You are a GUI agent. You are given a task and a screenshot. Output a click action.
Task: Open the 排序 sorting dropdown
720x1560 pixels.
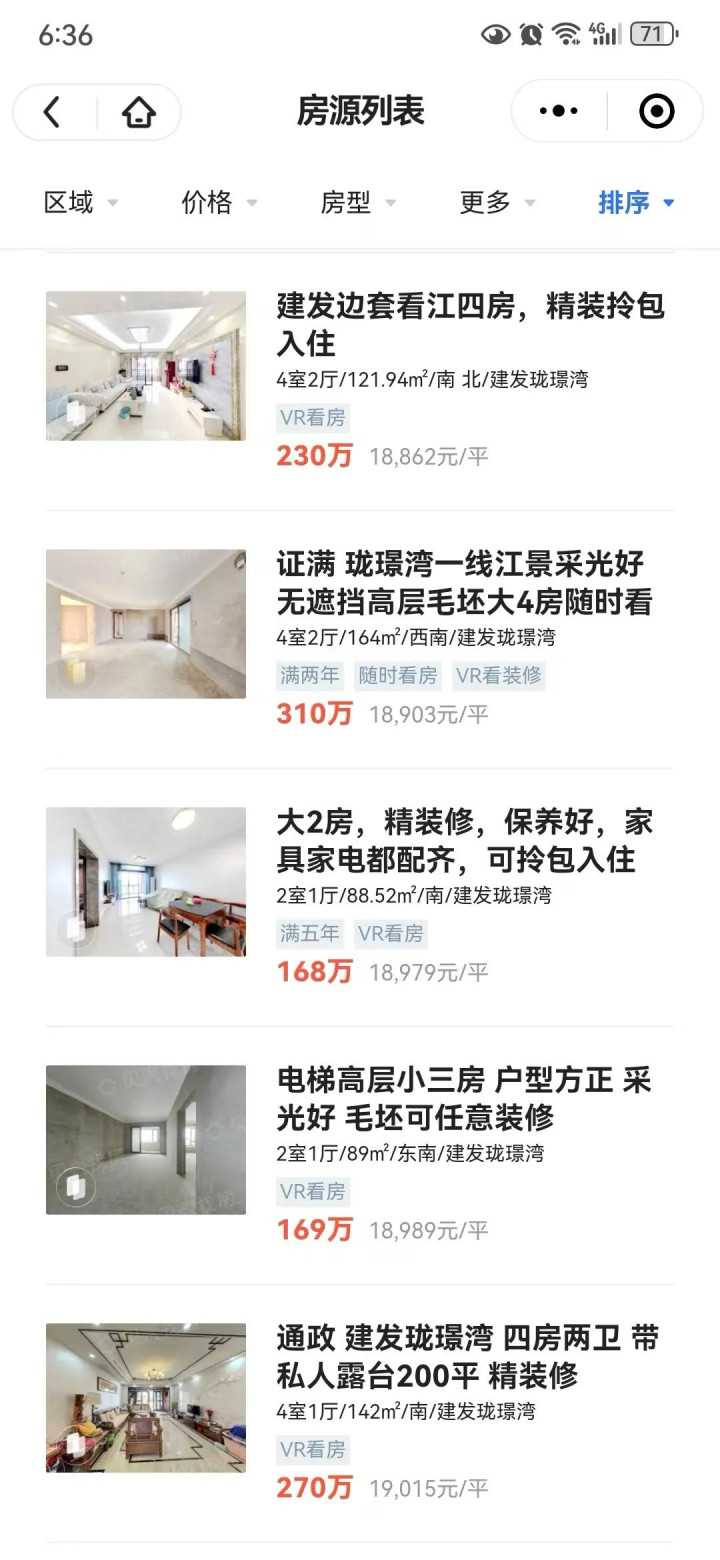[636, 202]
